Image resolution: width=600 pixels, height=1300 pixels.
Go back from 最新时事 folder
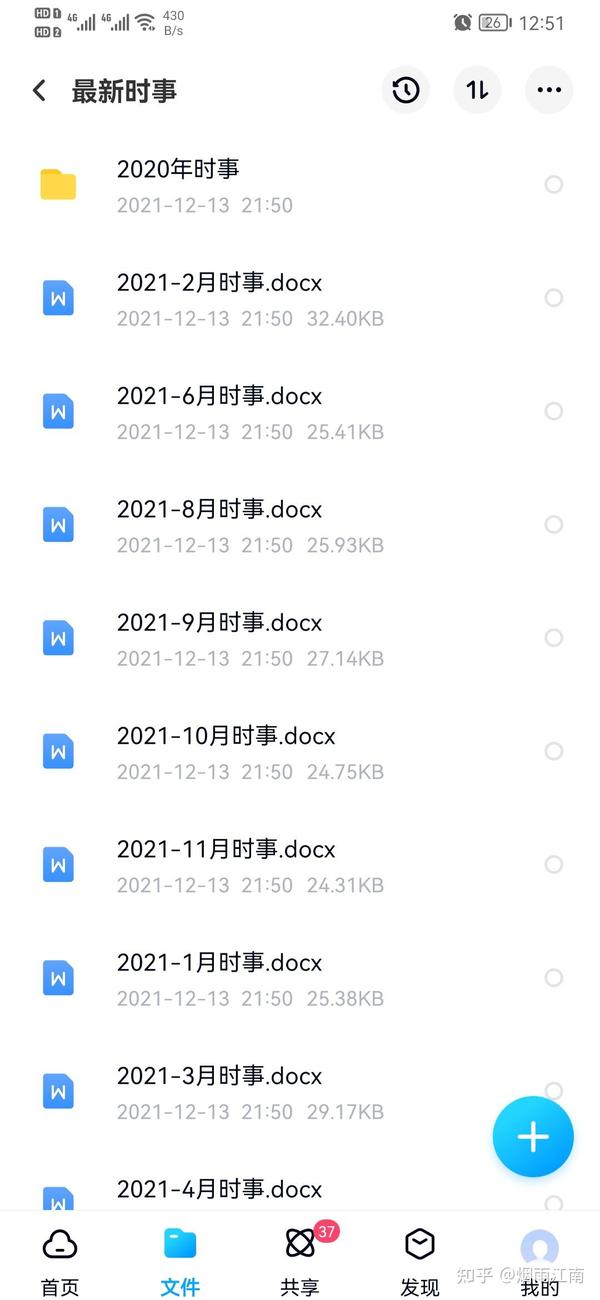[39, 91]
